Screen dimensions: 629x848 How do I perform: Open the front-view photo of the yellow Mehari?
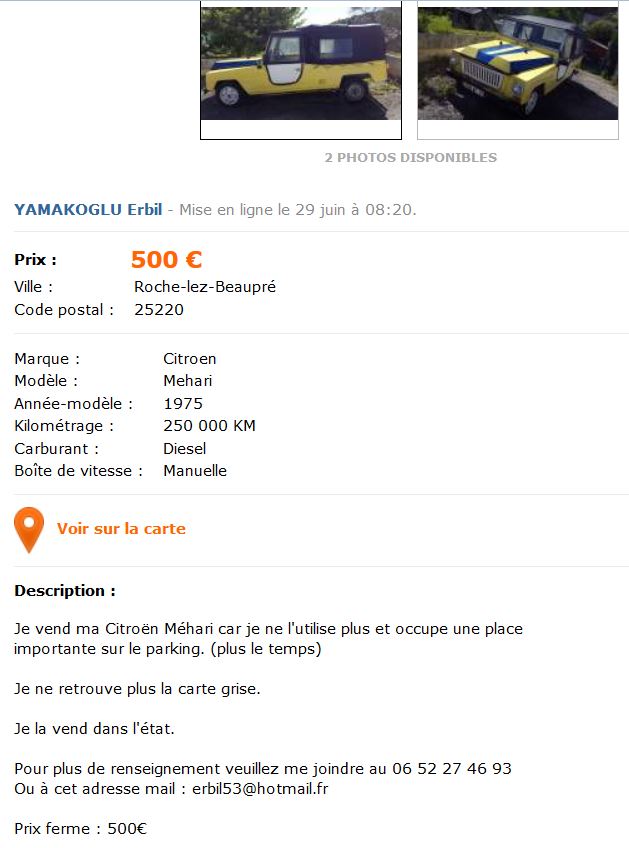pyautogui.click(x=517, y=66)
